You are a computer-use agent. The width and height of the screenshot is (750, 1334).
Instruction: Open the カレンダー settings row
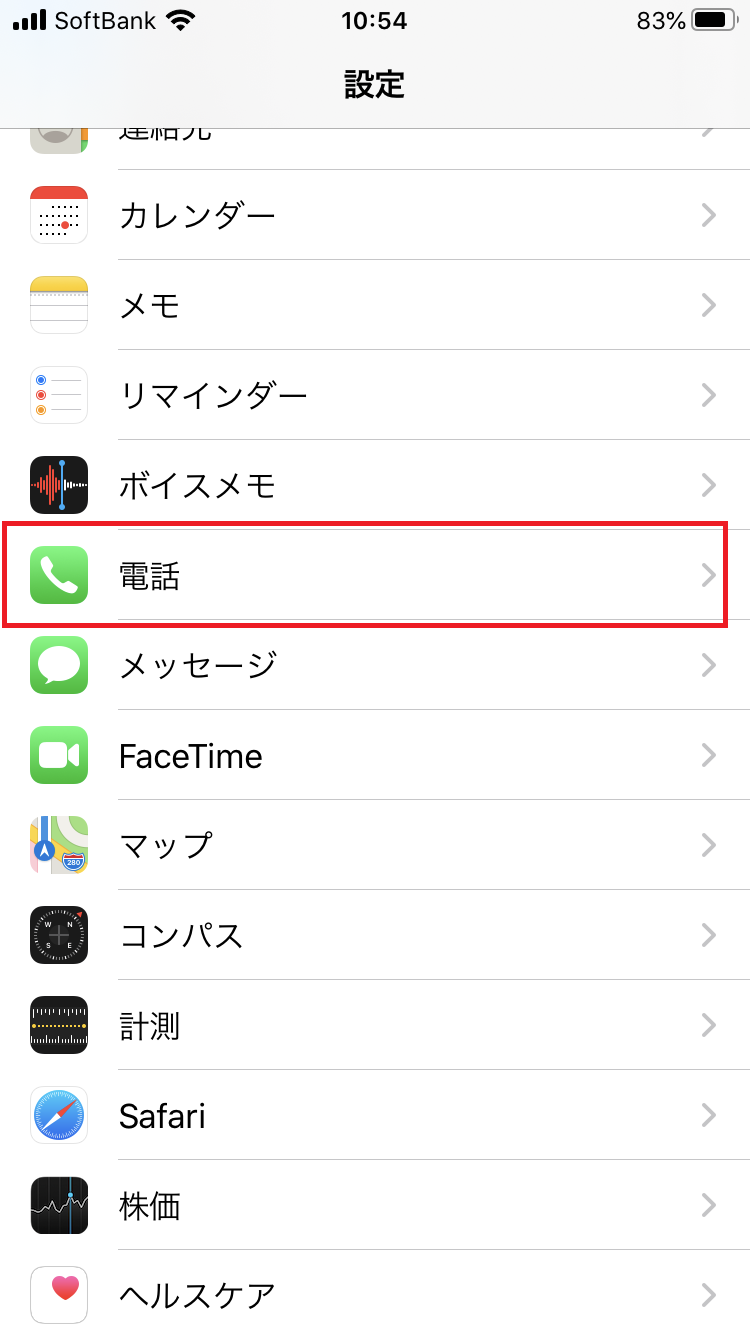(375, 215)
